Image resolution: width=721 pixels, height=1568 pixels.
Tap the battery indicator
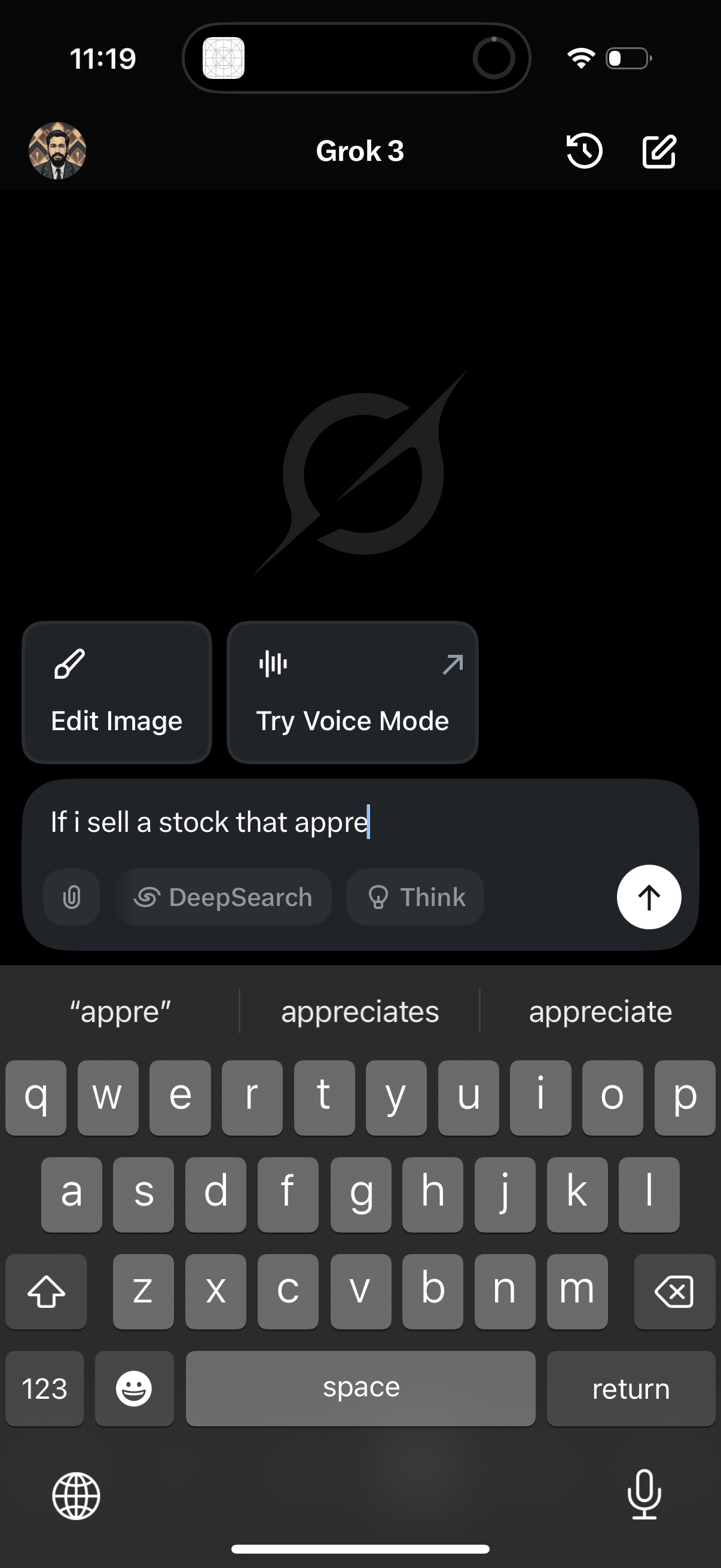tap(627, 58)
